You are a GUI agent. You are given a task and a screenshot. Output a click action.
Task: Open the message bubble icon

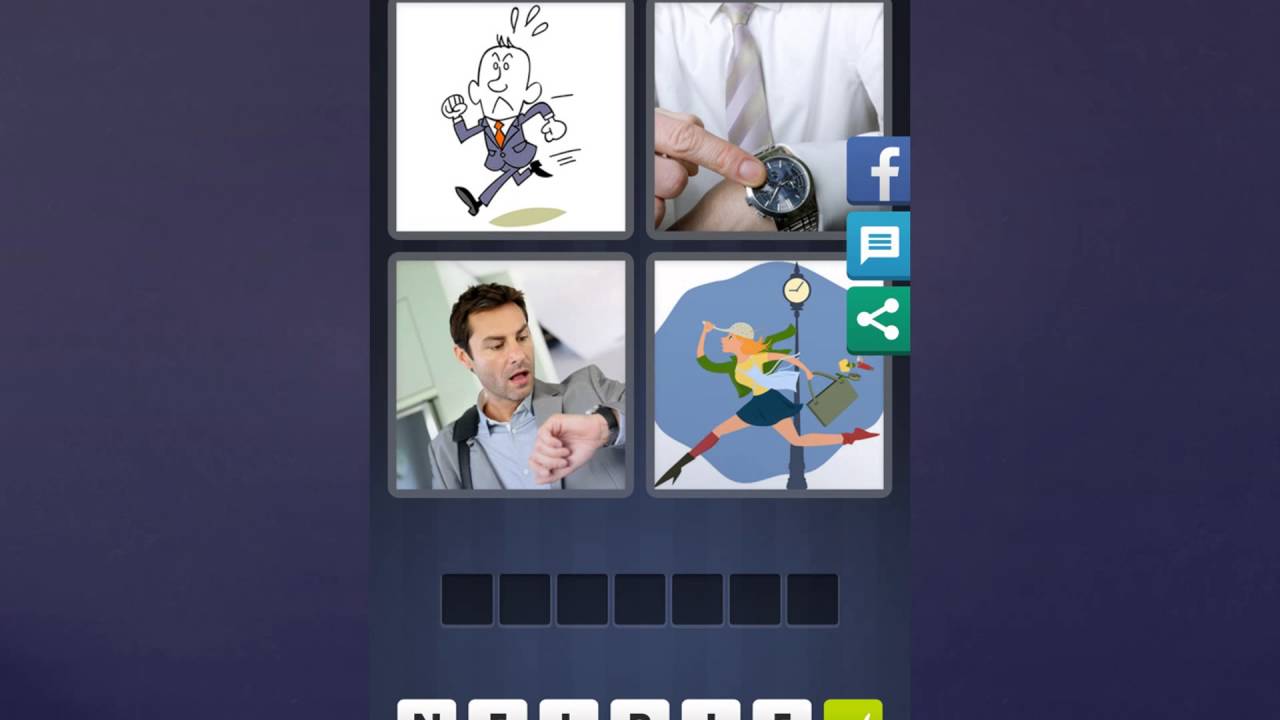click(879, 245)
